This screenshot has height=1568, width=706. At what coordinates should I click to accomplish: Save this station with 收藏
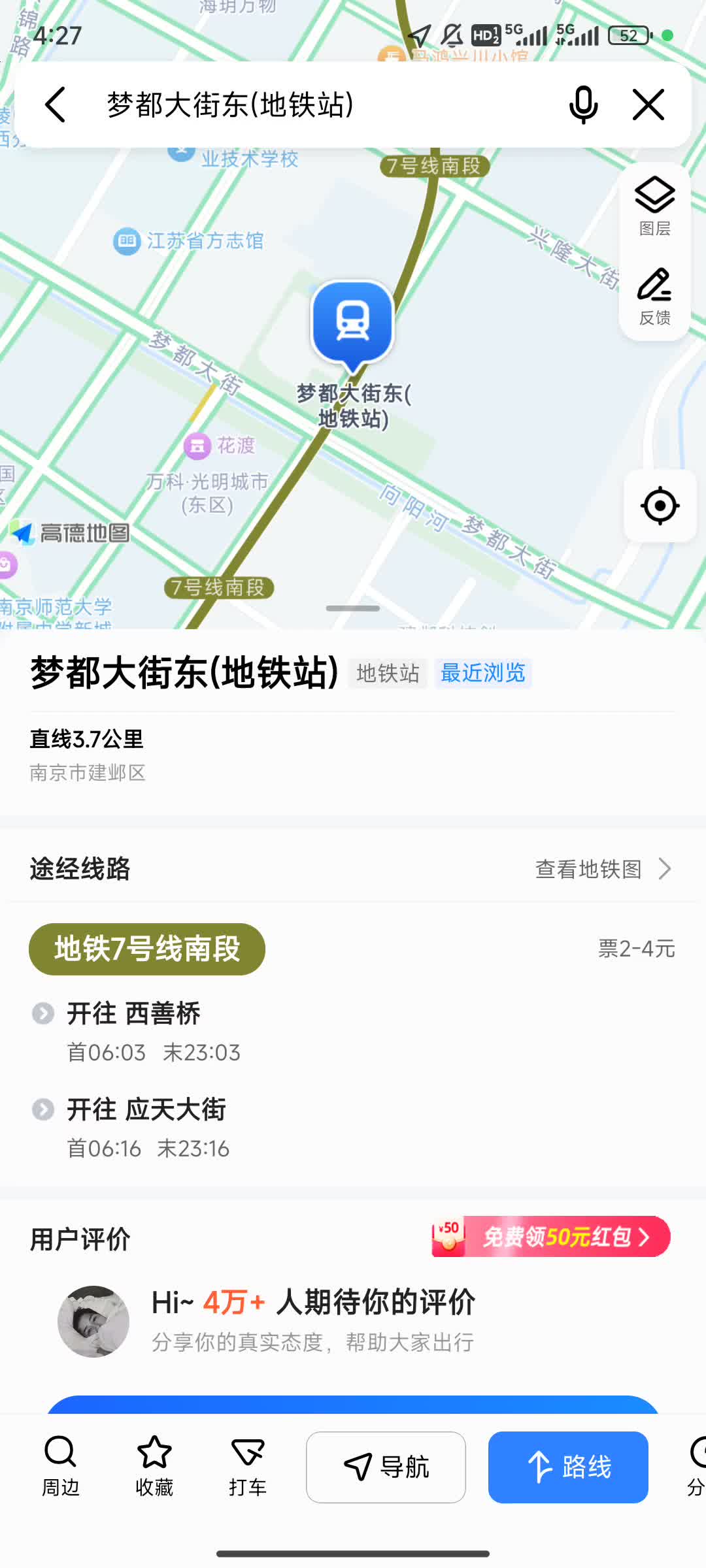[154, 1466]
